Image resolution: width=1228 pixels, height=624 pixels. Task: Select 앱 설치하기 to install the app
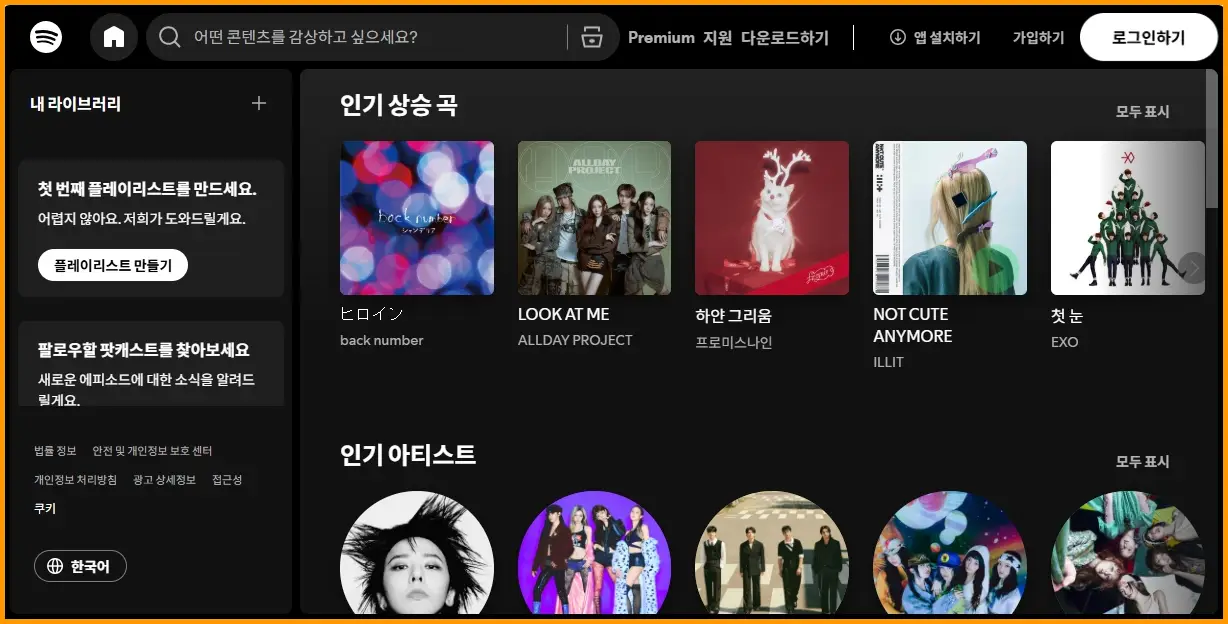(935, 38)
